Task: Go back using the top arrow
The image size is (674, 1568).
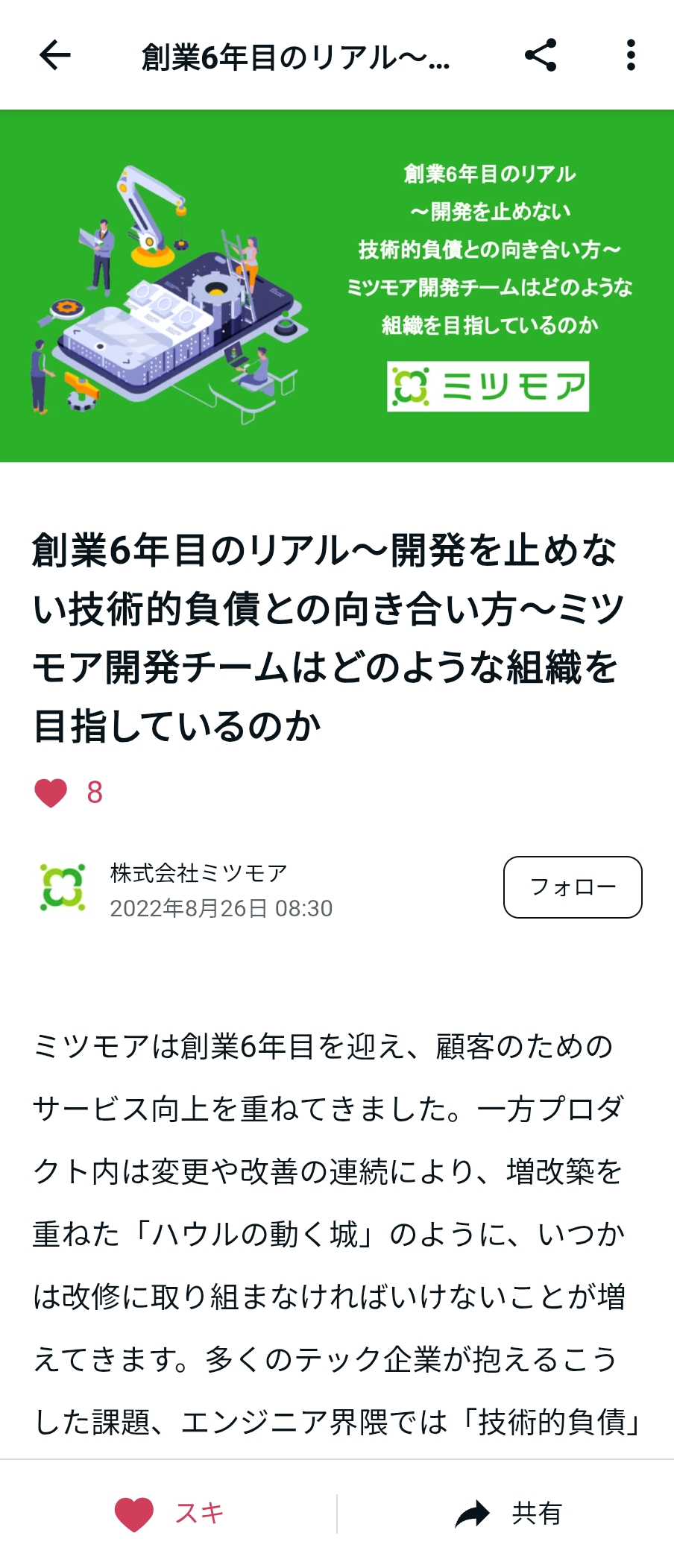Action: (54, 55)
